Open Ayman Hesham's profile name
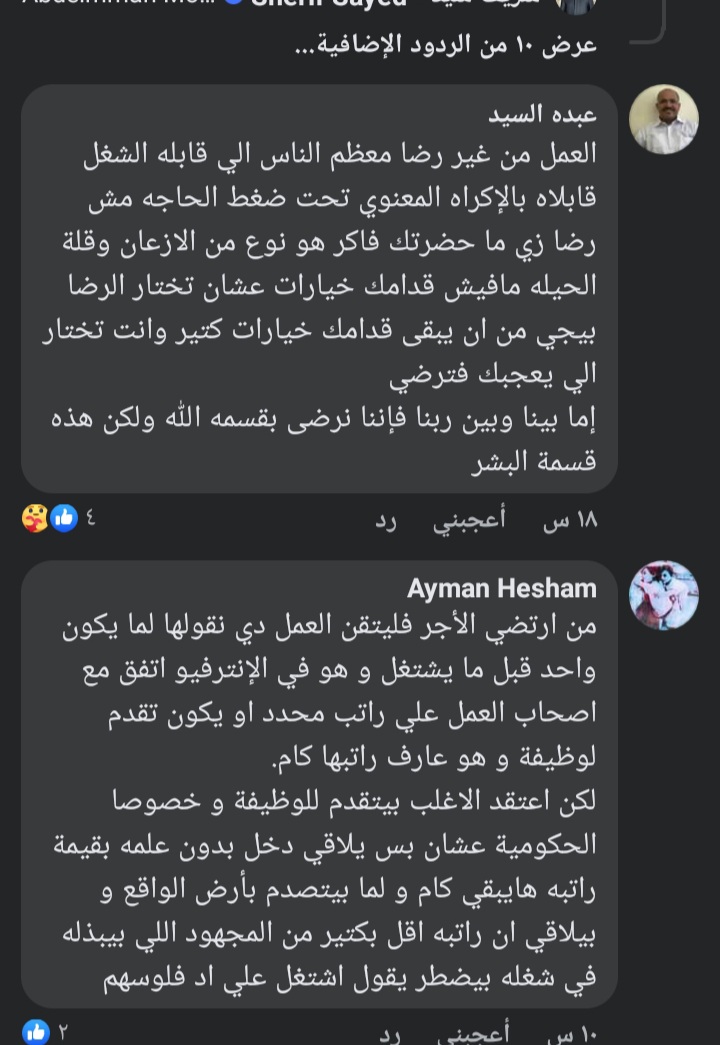 click(502, 588)
